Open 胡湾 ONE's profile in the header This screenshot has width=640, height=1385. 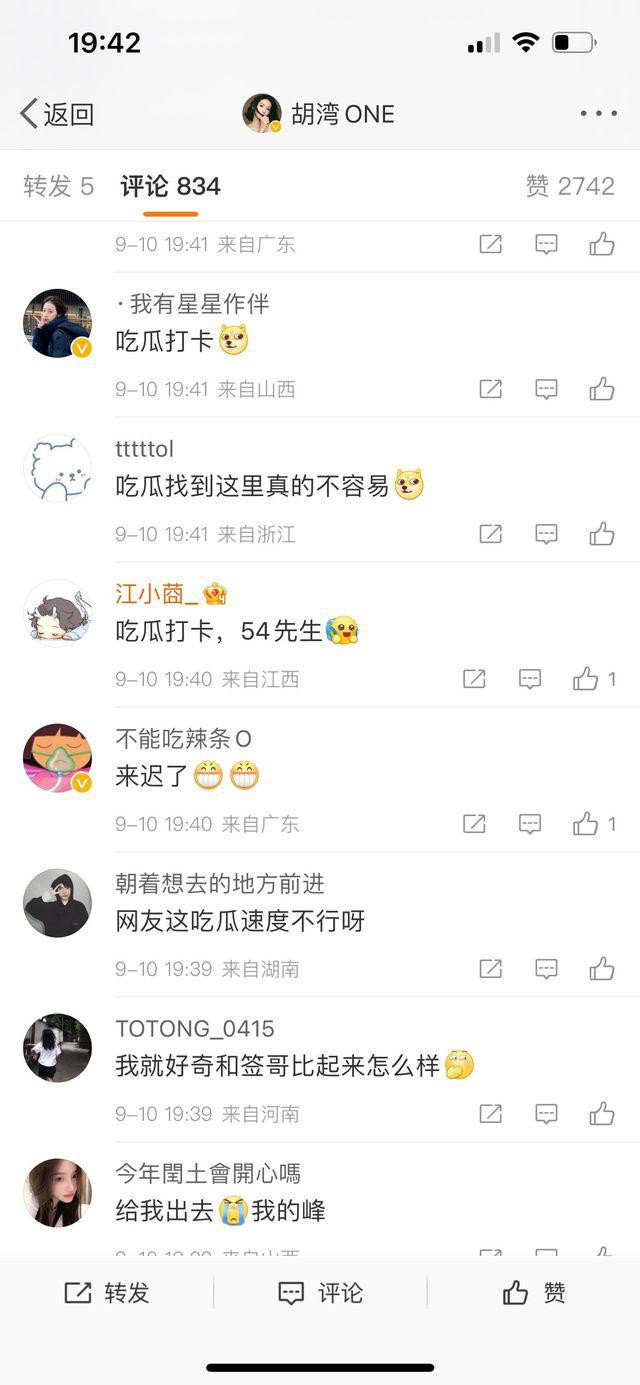tap(320, 114)
